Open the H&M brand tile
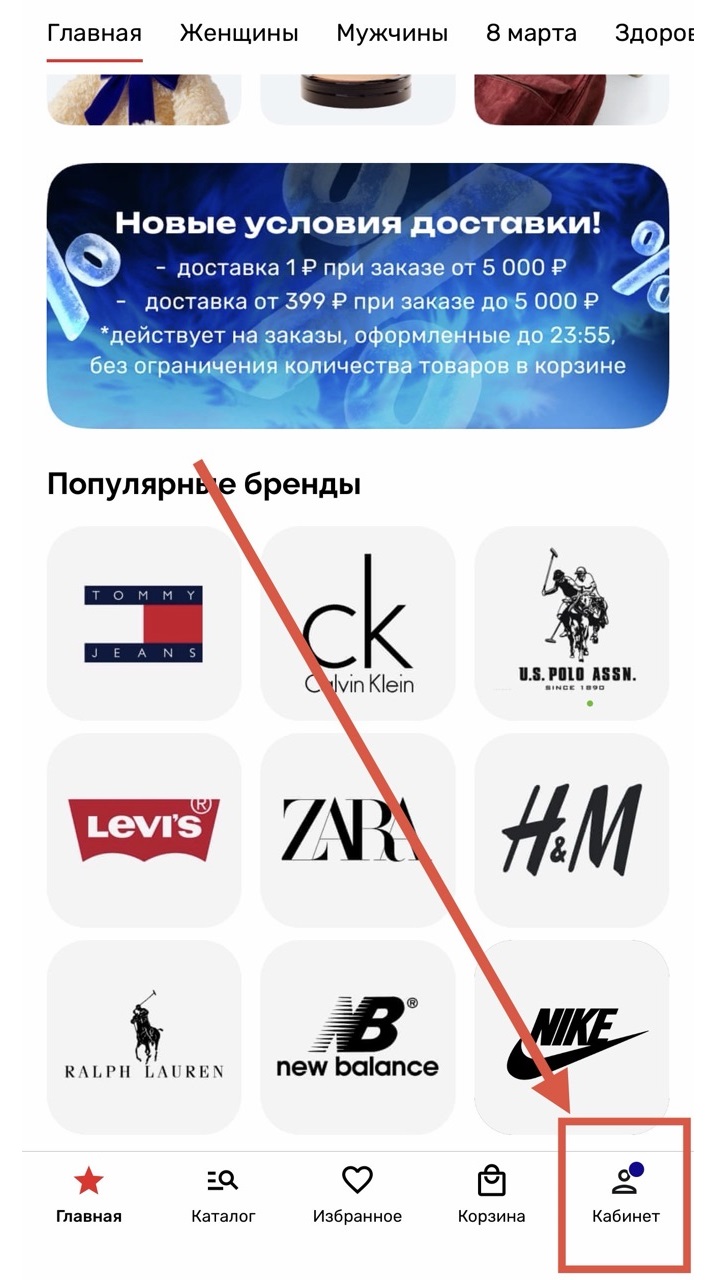The image size is (720, 1280). tap(572, 830)
